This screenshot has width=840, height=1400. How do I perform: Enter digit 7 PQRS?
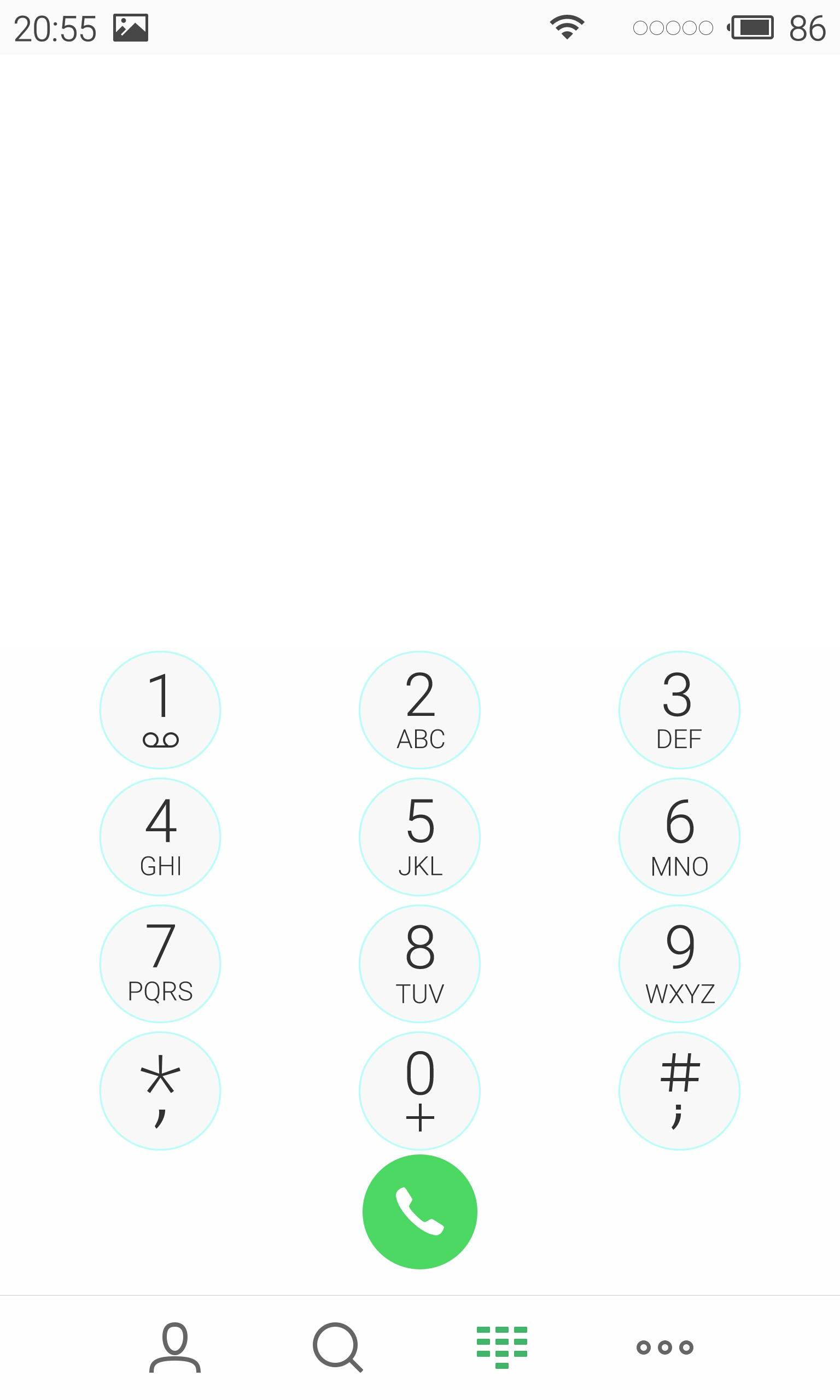160,964
